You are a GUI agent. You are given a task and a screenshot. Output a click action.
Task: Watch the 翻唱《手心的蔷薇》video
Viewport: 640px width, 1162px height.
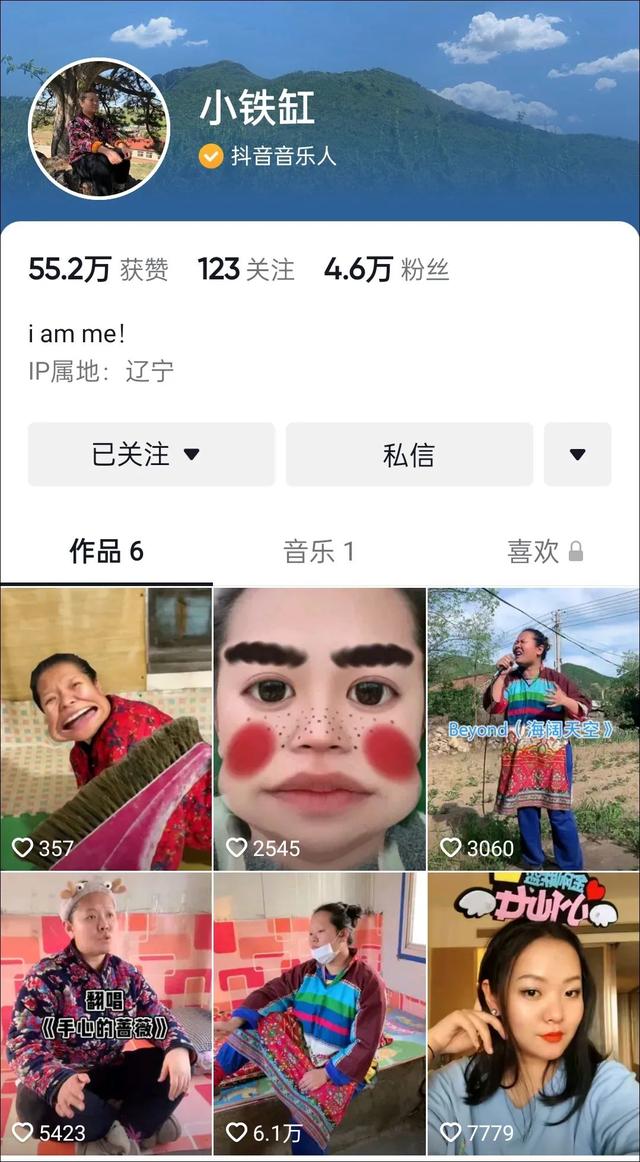(x=106, y=1012)
